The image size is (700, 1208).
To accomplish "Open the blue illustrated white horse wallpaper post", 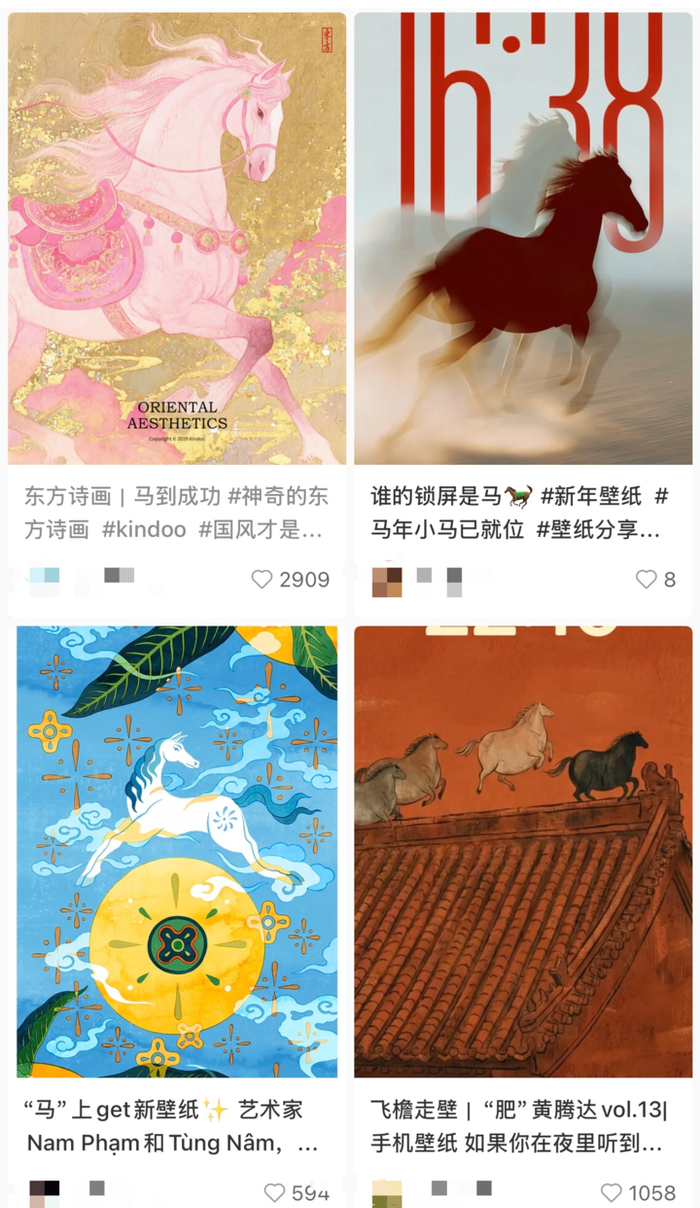I will coord(177,851).
